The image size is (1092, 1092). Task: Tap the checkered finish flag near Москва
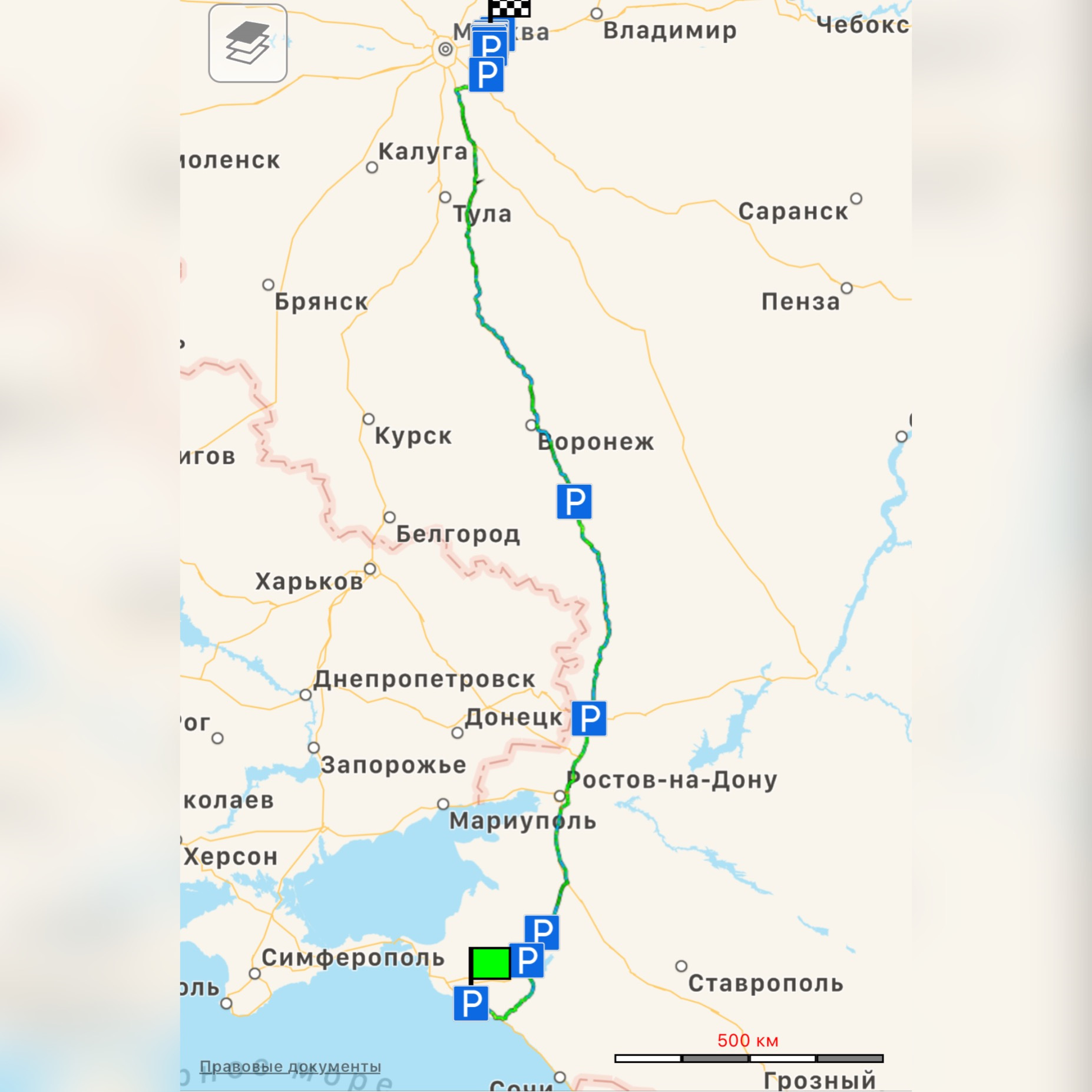[509, 8]
